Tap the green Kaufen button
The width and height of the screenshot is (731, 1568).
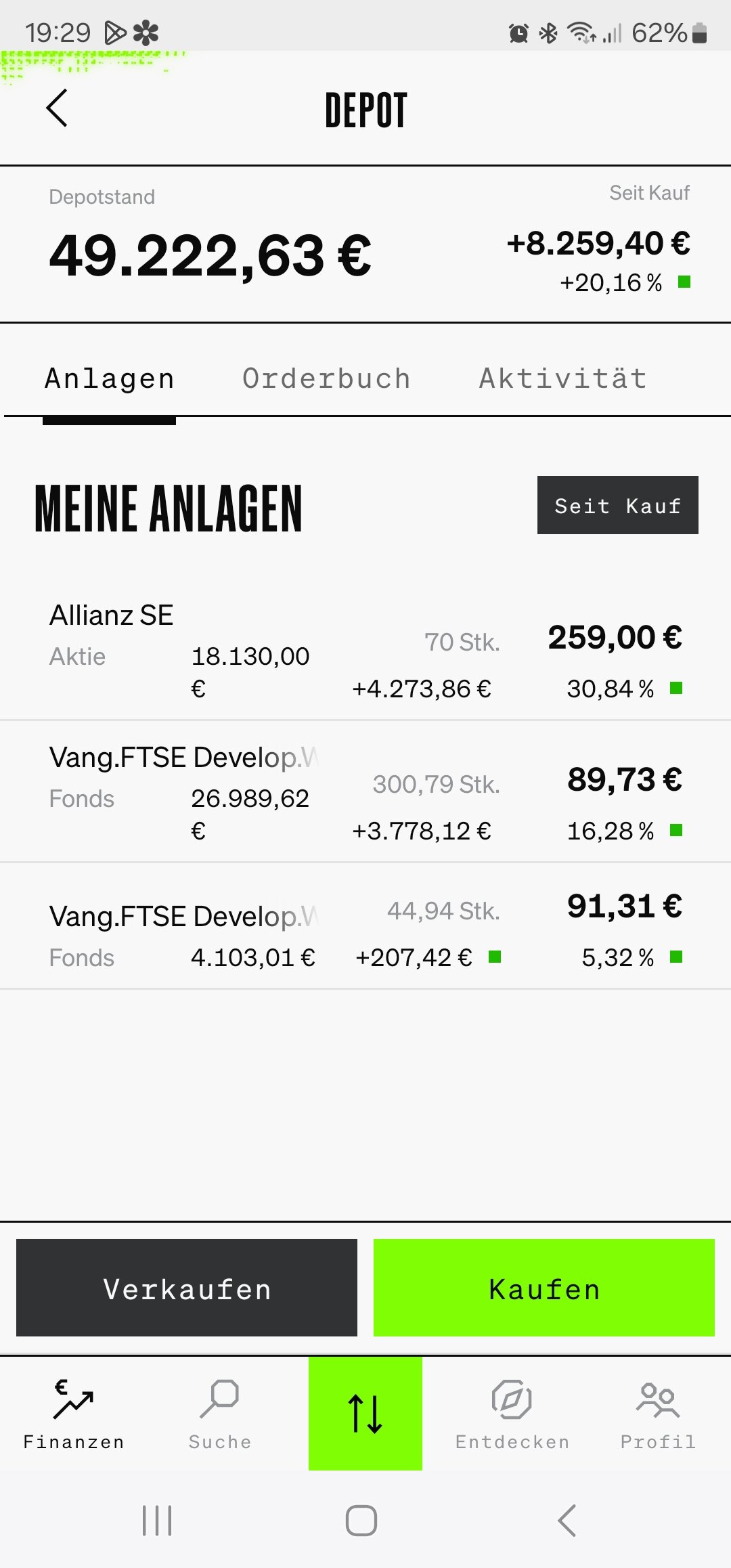[x=544, y=1288]
